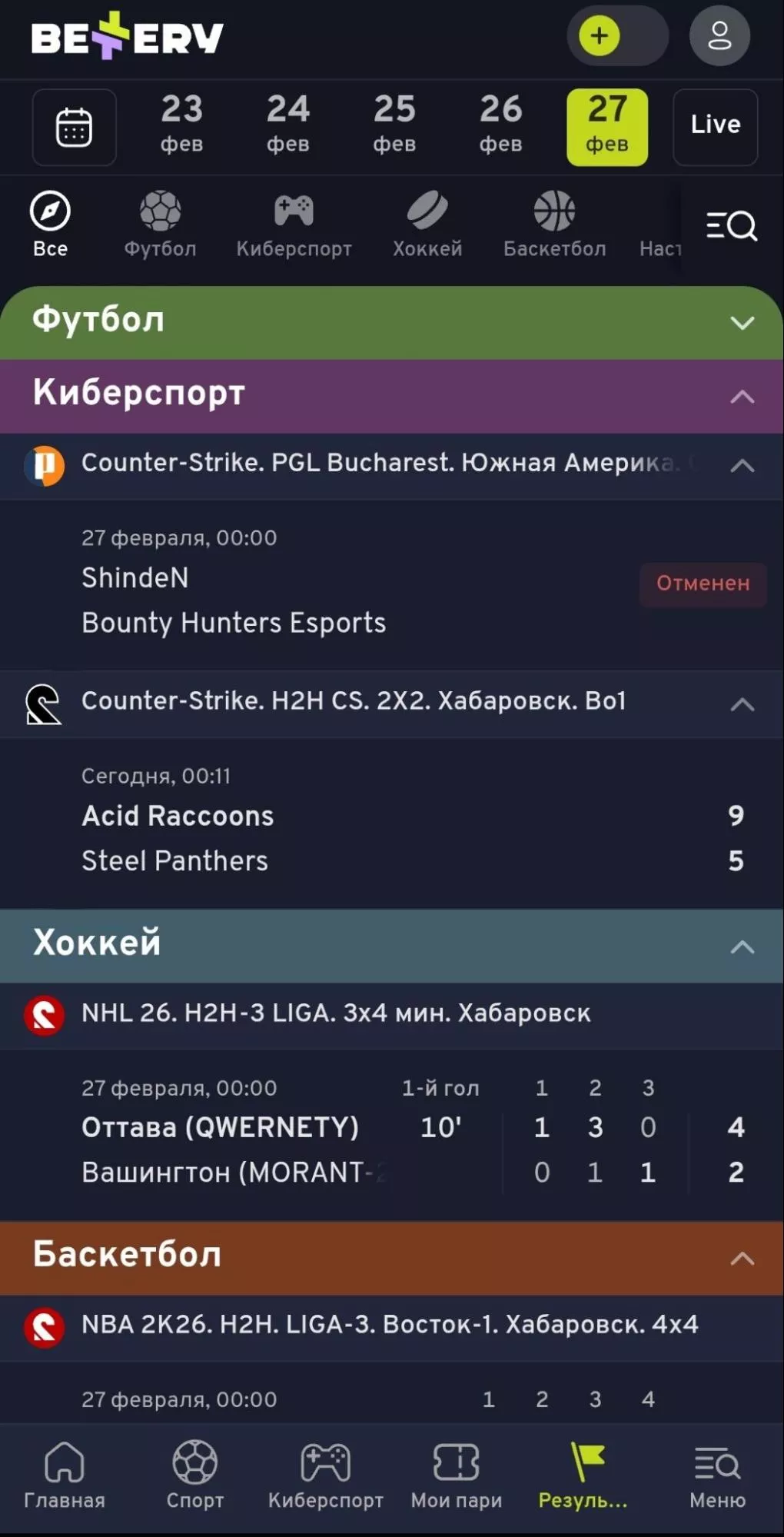
Task: Filter results by Баскетбол sport
Action: pos(554,225)
